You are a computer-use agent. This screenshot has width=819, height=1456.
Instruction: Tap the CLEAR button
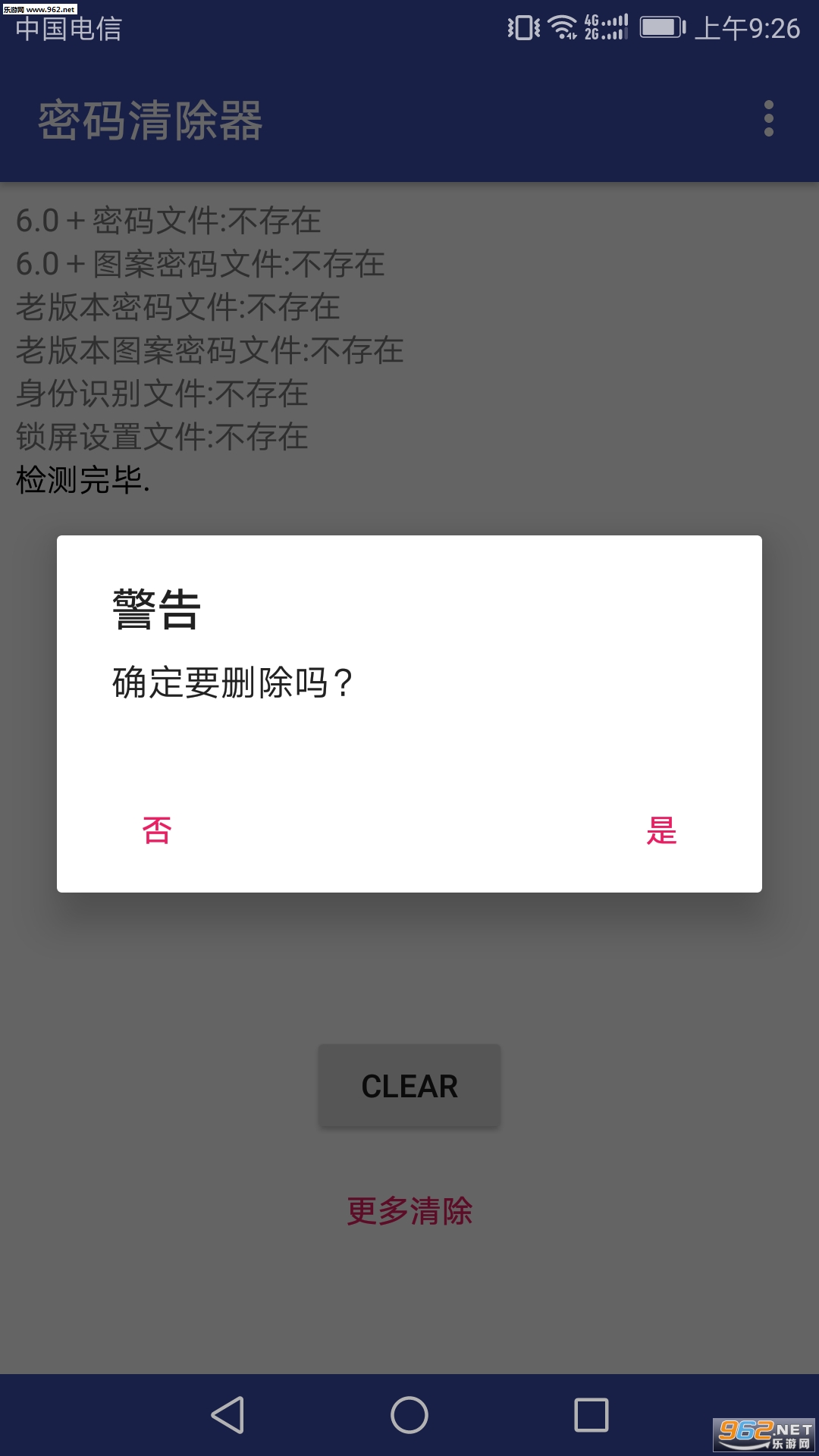click(x=409, y=1085)
